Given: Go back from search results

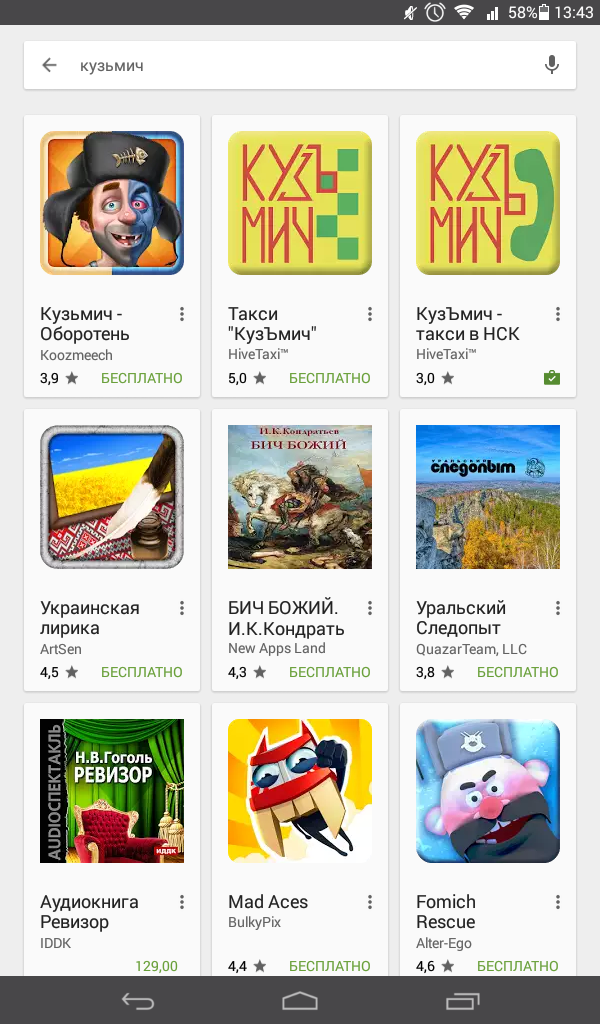Looking at the screenshot, I should (x=49, y=65).
